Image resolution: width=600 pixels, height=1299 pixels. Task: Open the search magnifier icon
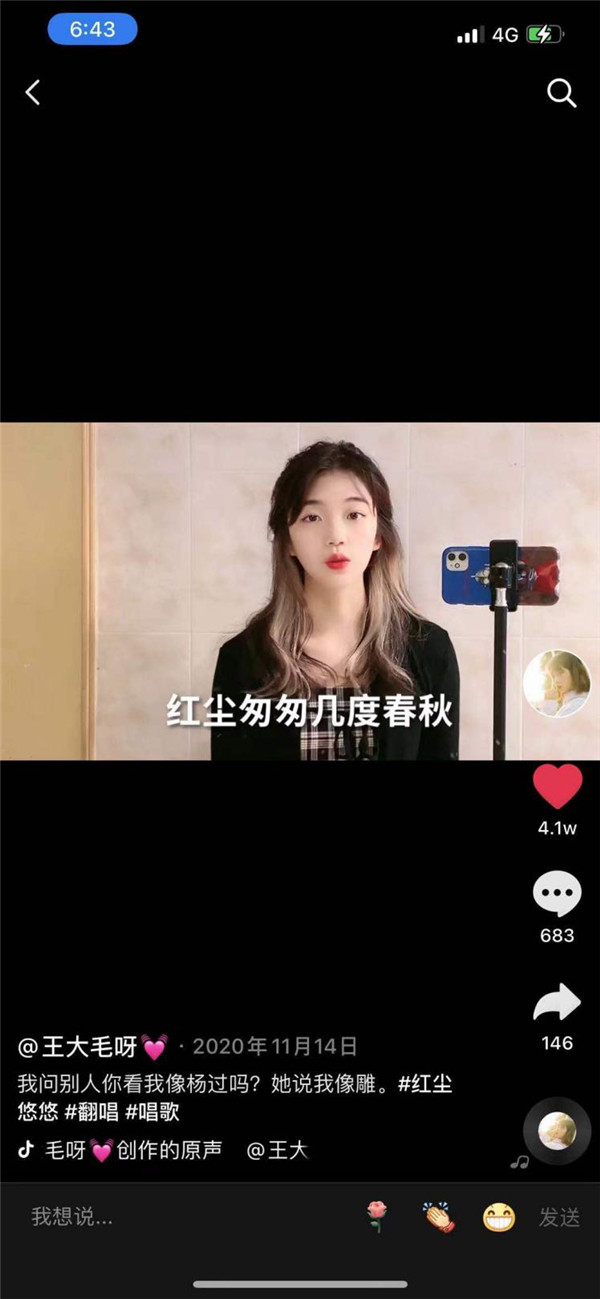562,93
